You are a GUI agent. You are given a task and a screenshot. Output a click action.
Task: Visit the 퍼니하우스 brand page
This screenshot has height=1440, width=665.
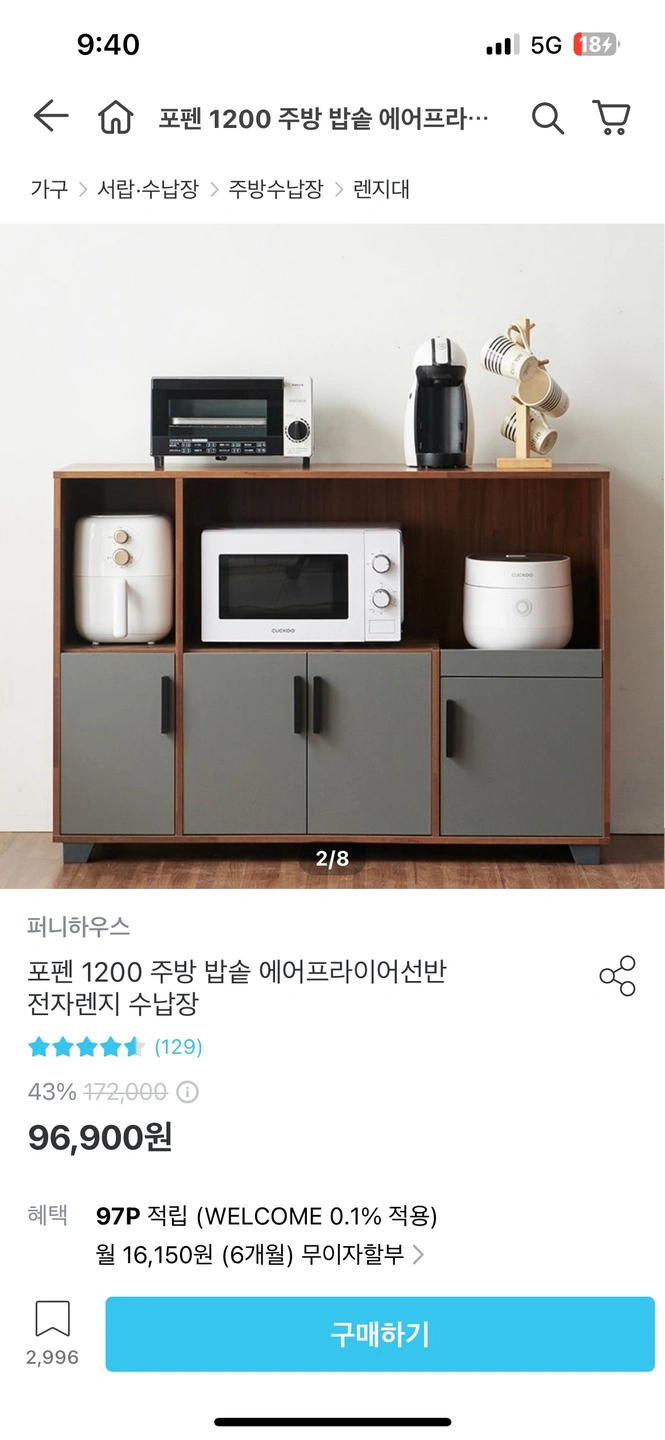pyautogui.click(x=78, y=926)
